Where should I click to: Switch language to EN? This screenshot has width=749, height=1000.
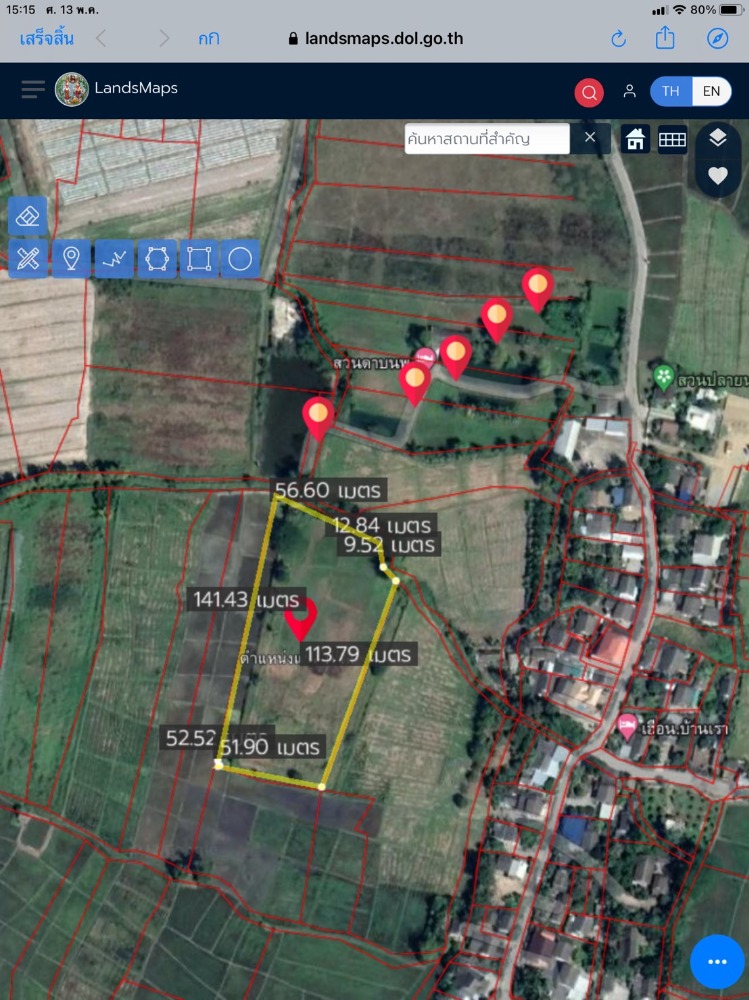click(x=711, y=91)
